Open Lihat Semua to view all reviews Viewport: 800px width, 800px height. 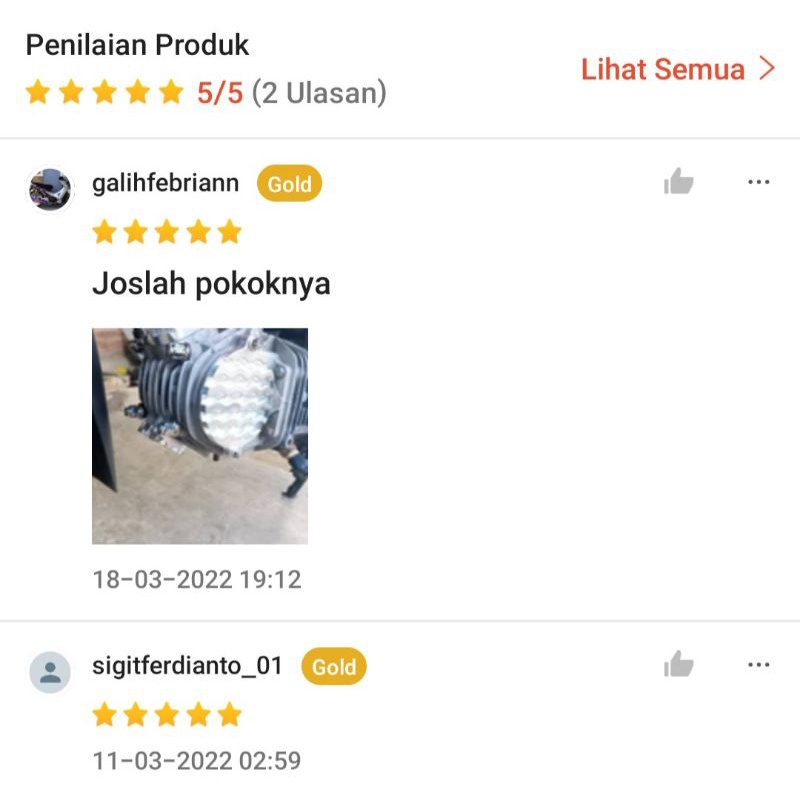(x=678, y=69)
